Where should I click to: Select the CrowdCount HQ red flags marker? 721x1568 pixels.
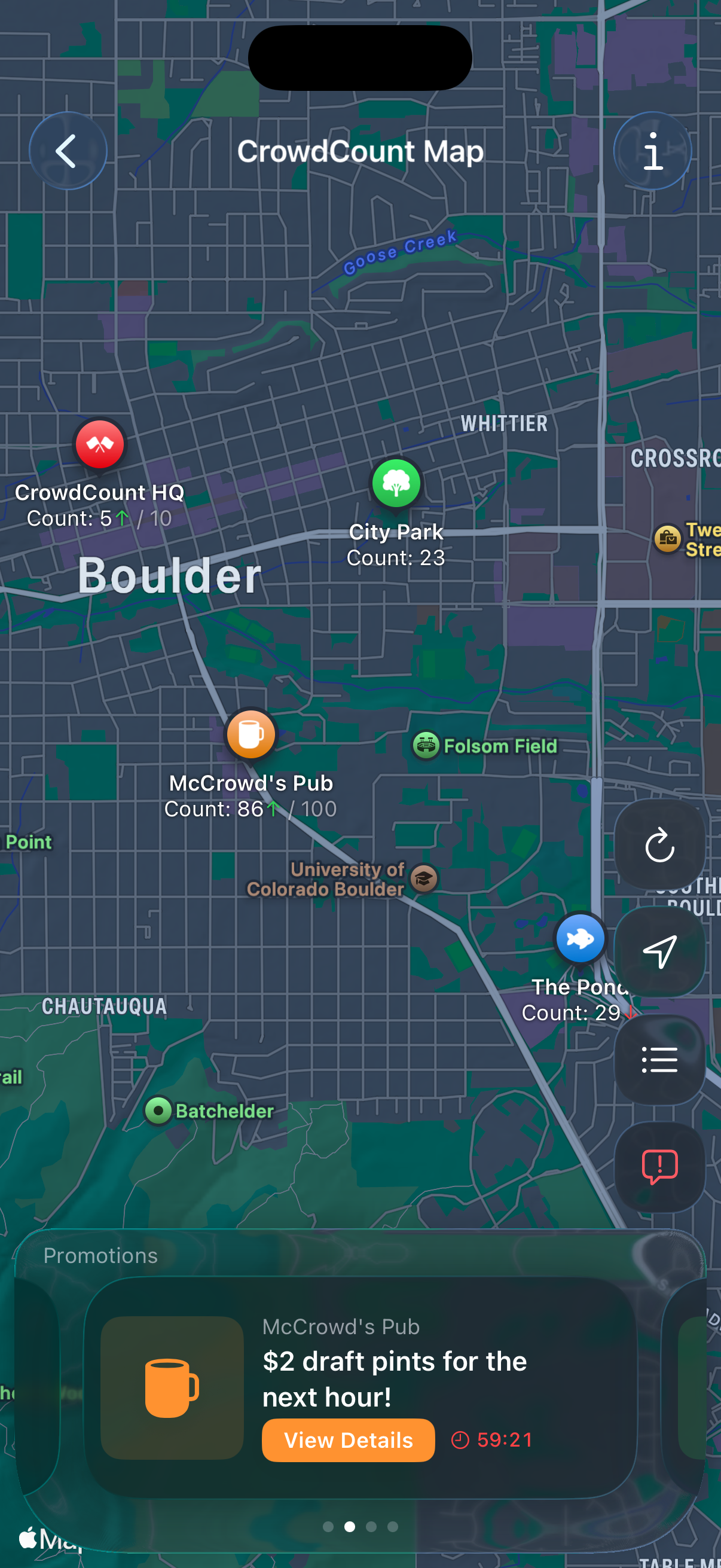pos(99,444)
